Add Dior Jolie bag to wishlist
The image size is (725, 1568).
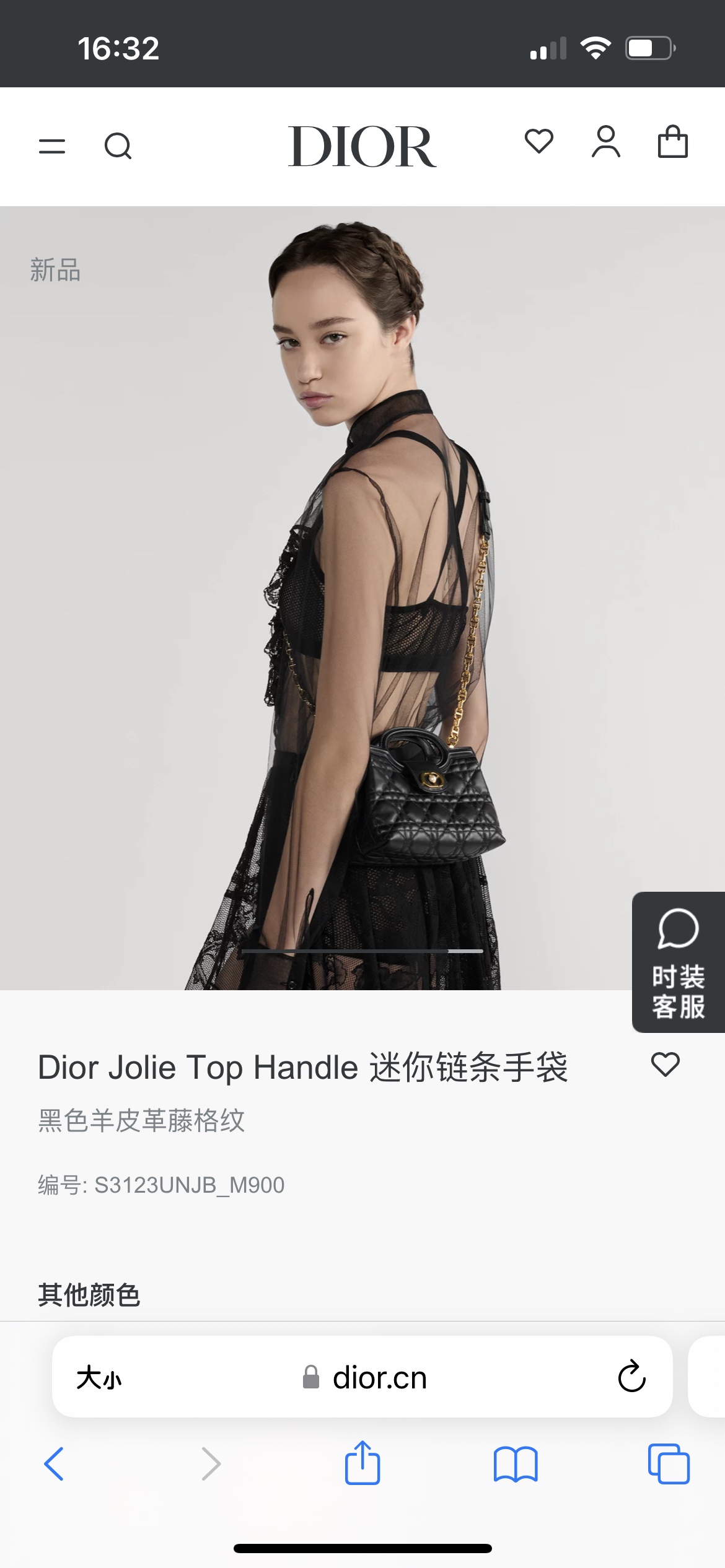[x=666, y=1065]
